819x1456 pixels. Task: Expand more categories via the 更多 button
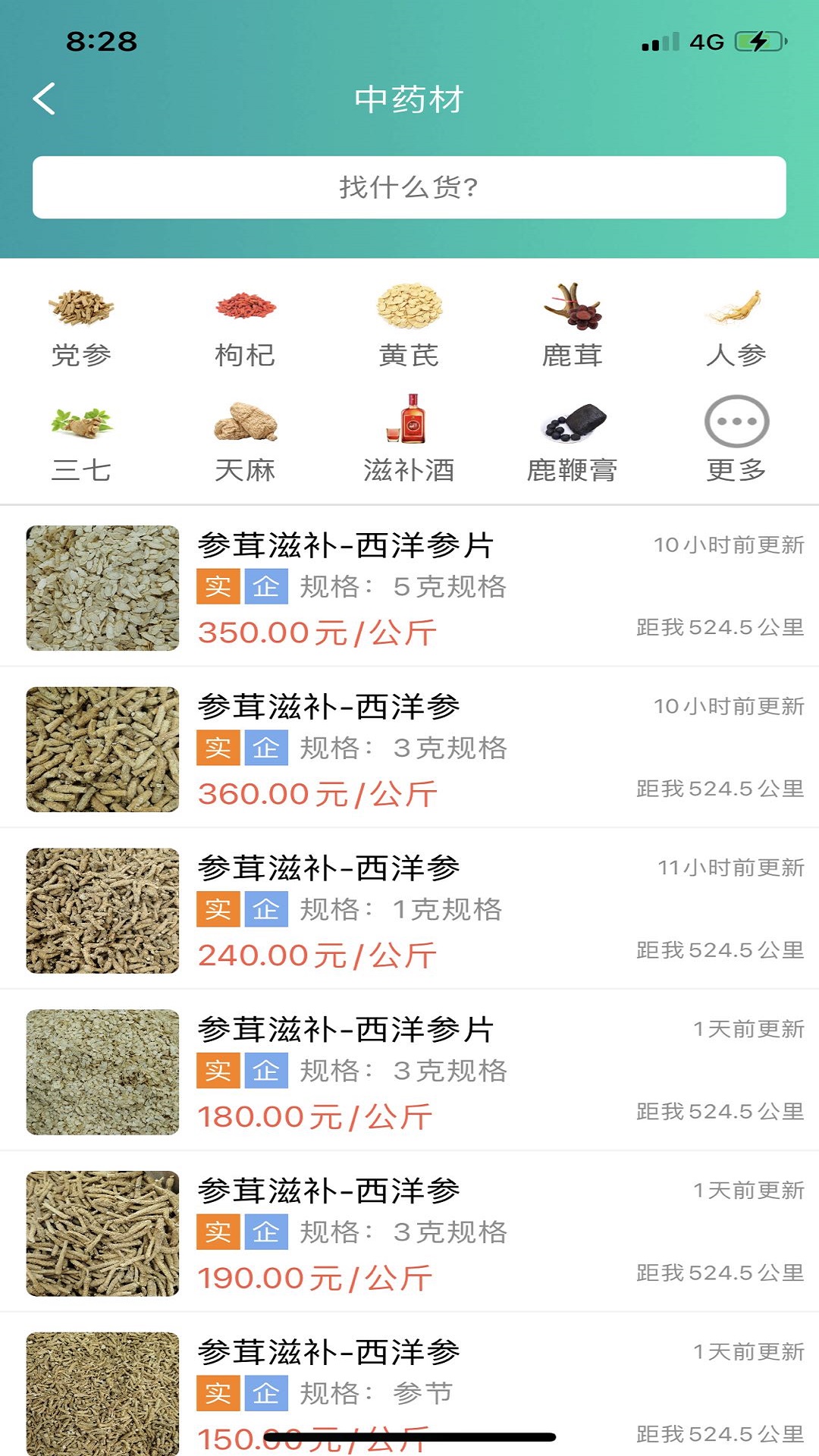click(737, 423)
